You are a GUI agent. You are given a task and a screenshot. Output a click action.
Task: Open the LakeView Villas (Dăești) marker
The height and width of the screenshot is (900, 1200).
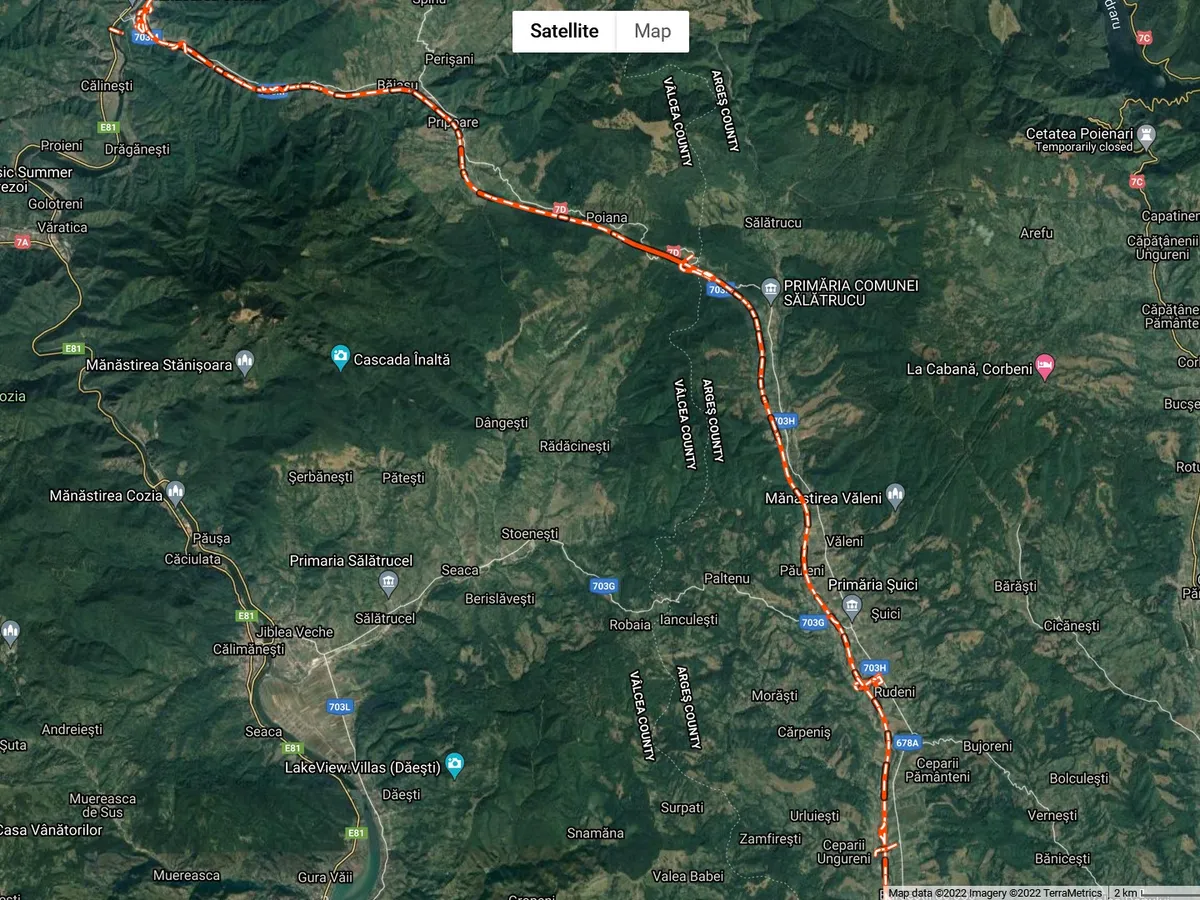click(x=455, y=766)
